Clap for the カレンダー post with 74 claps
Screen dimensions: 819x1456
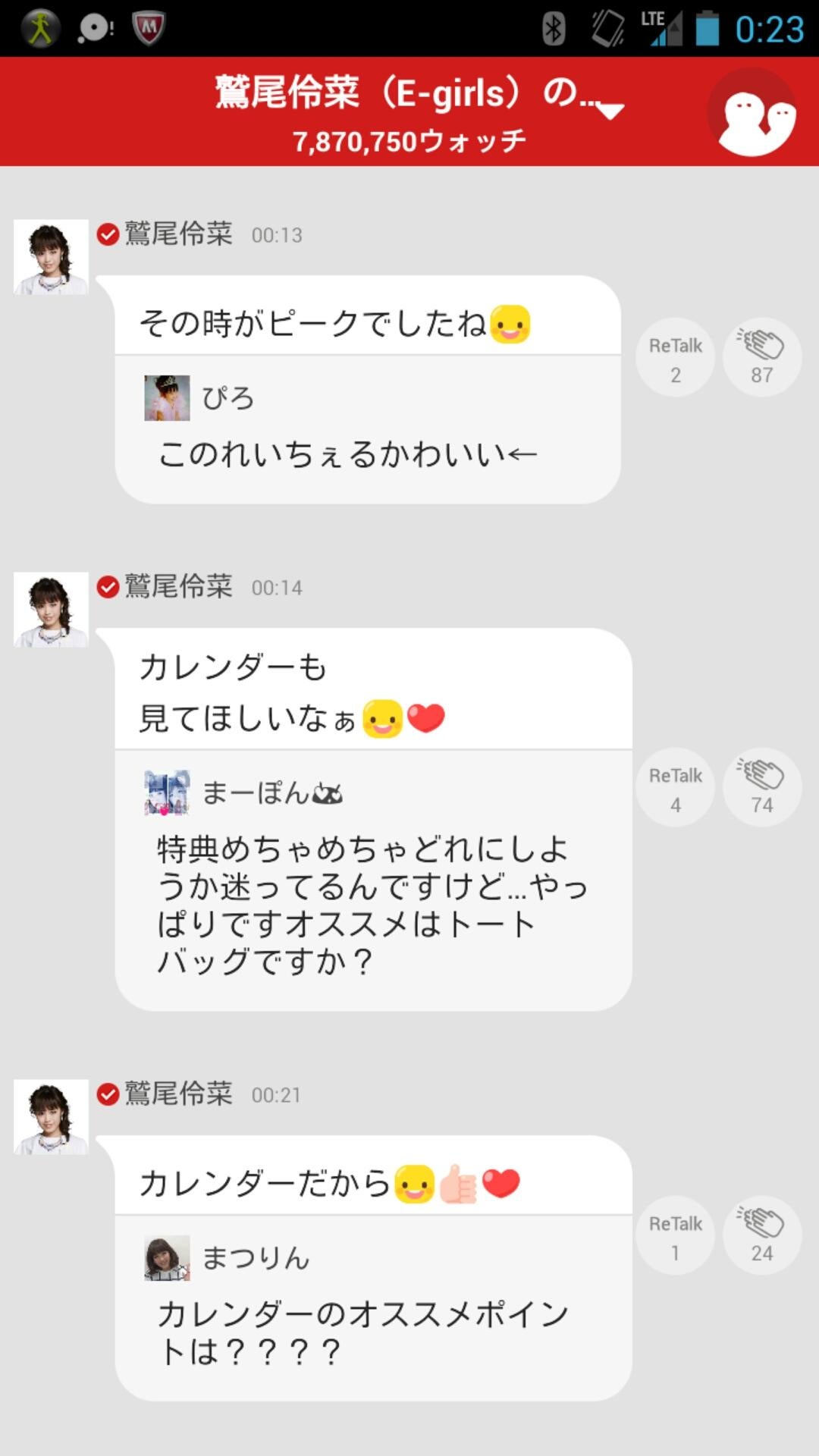pyautogui.click(x=761, y=786)
